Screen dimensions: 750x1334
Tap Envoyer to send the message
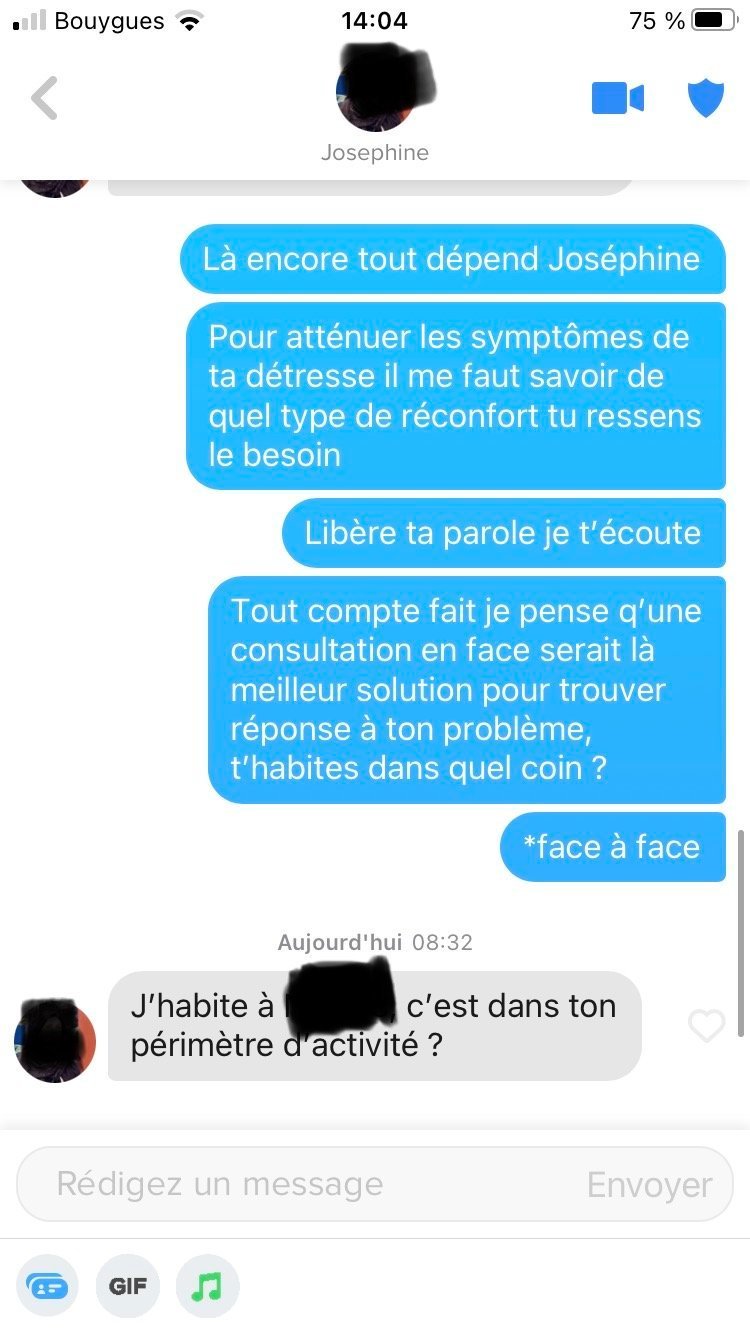coord(649,1184)
